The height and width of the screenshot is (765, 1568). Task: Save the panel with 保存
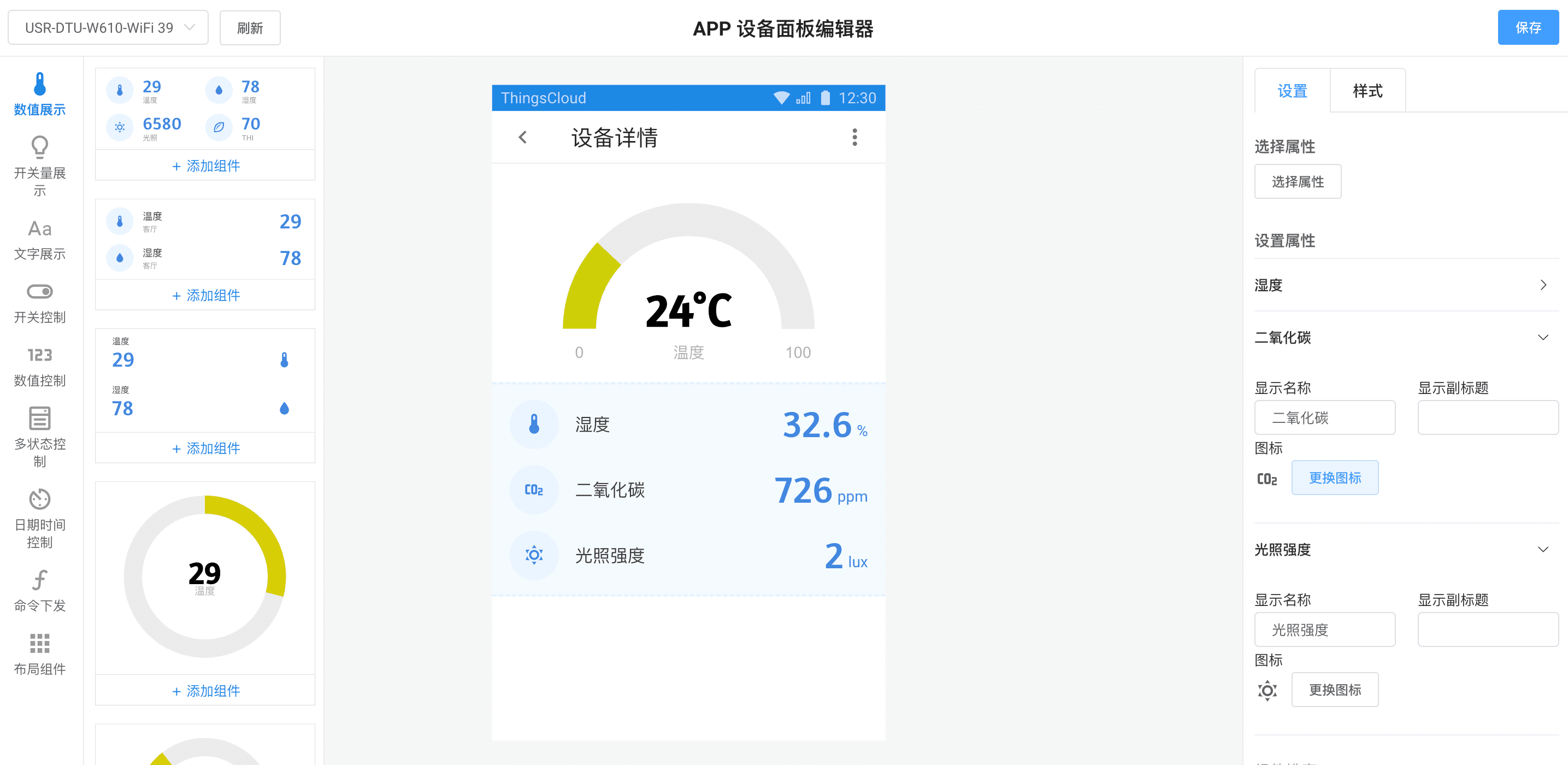[x=1527, y=27]
